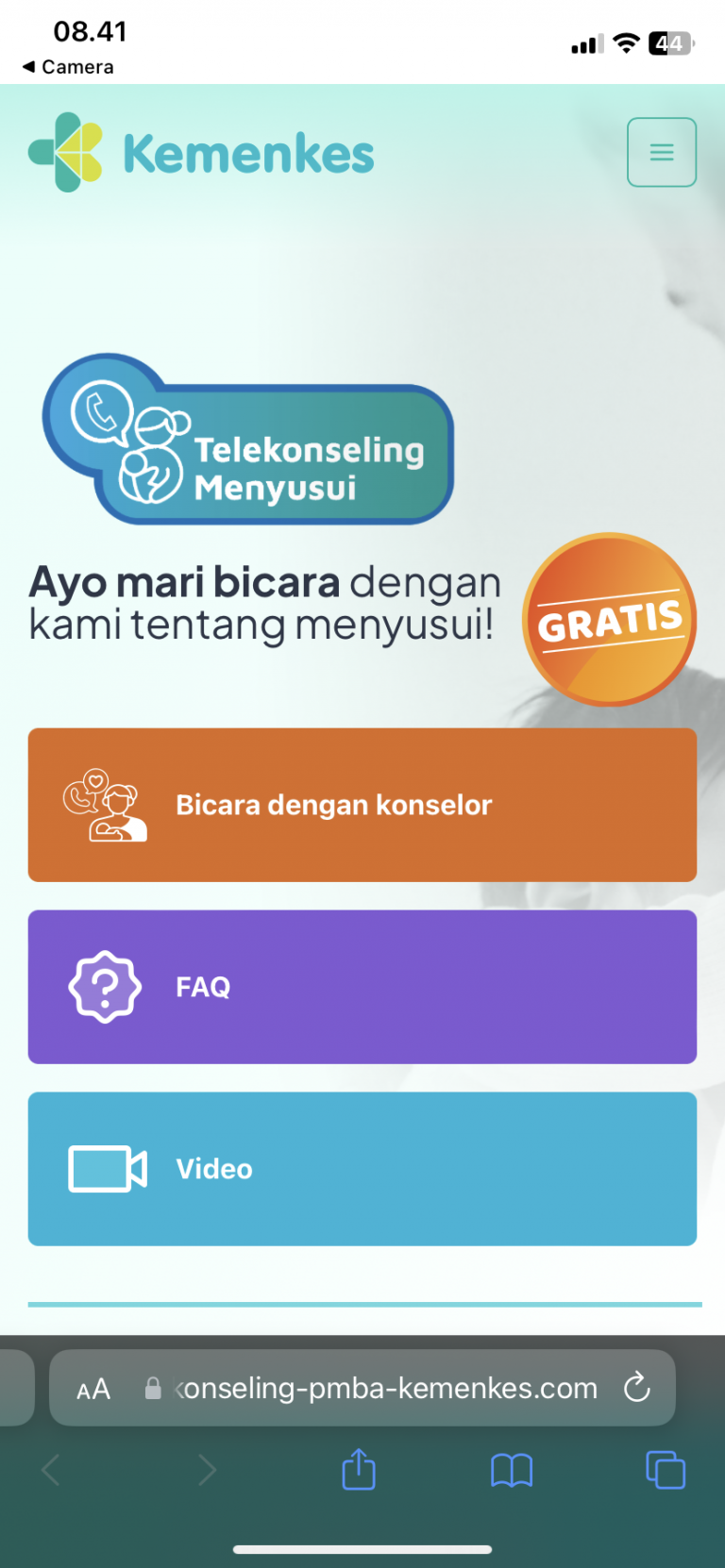The image size is (725, 1568).
Task: Open the Video section
Action: coord(362,1169)
